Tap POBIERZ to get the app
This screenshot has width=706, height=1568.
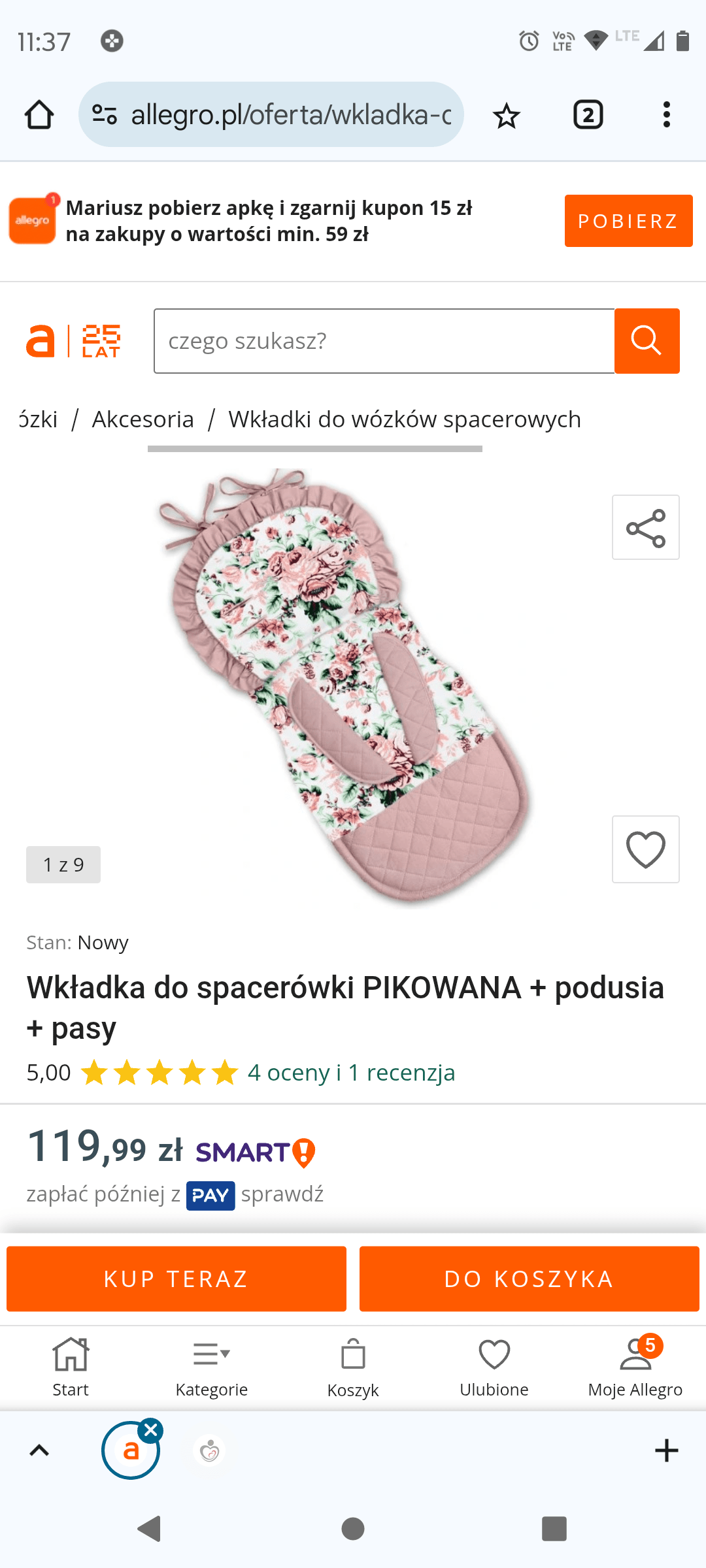(x=628, y=221)
